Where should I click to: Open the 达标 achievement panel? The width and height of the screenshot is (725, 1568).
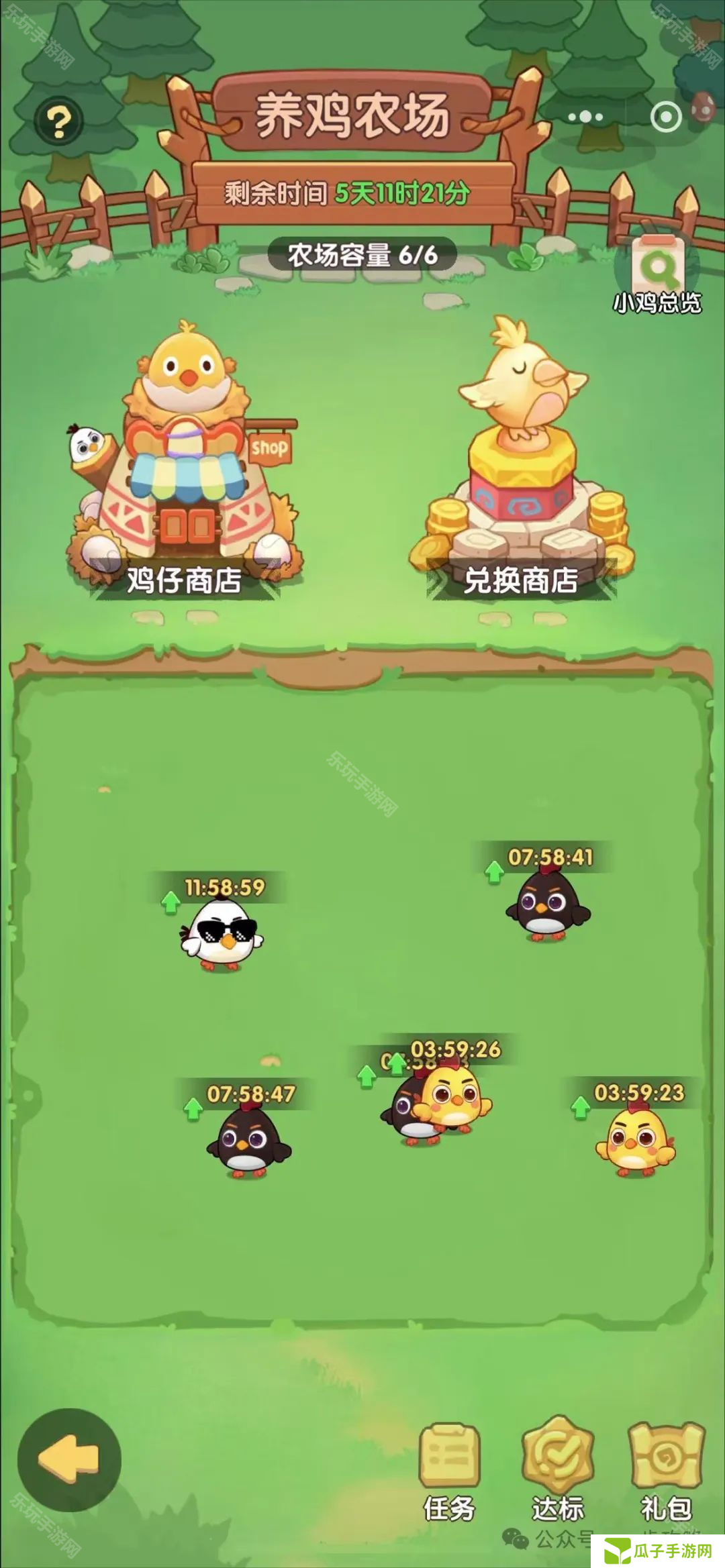pyautogui.click(x=558, y=1469)
